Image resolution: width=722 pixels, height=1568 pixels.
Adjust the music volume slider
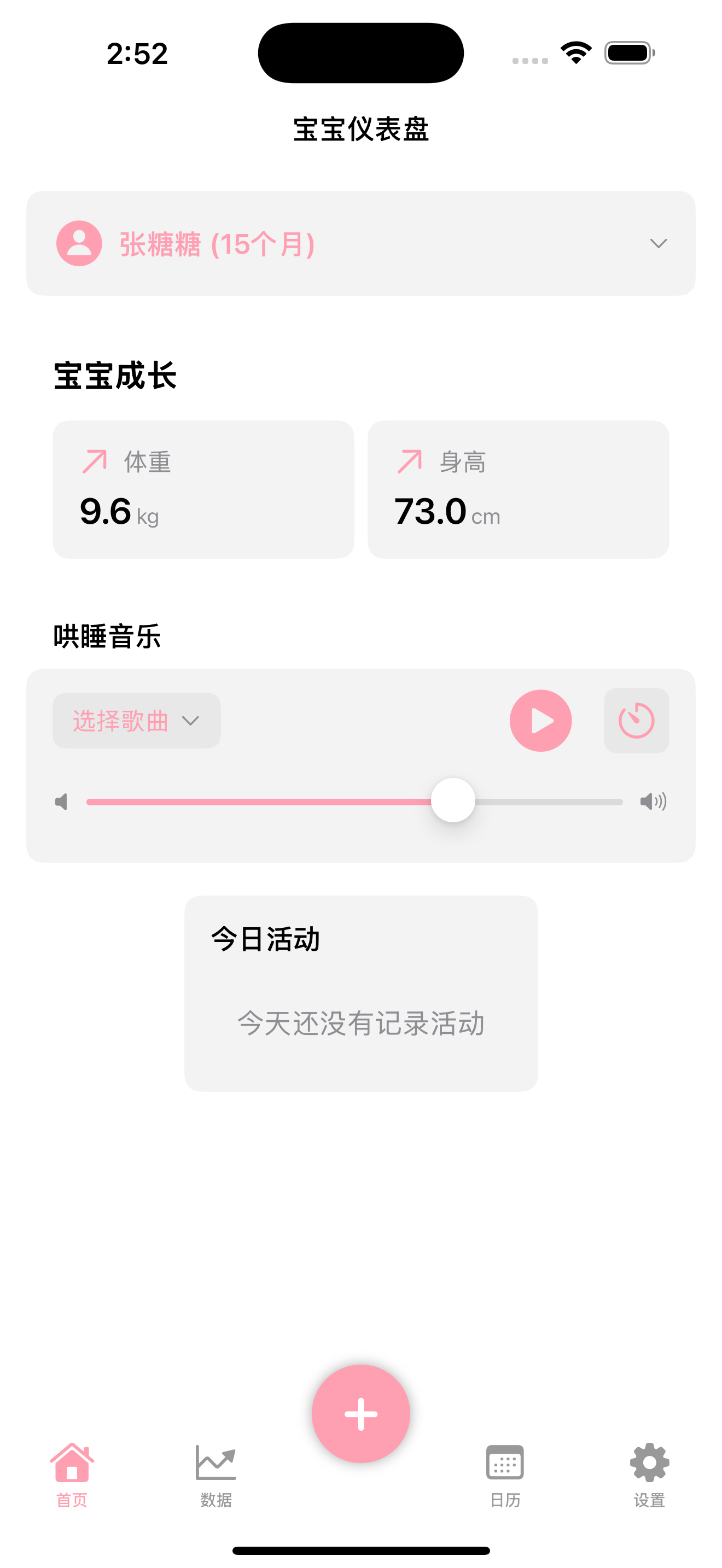(x=453, y=801)
